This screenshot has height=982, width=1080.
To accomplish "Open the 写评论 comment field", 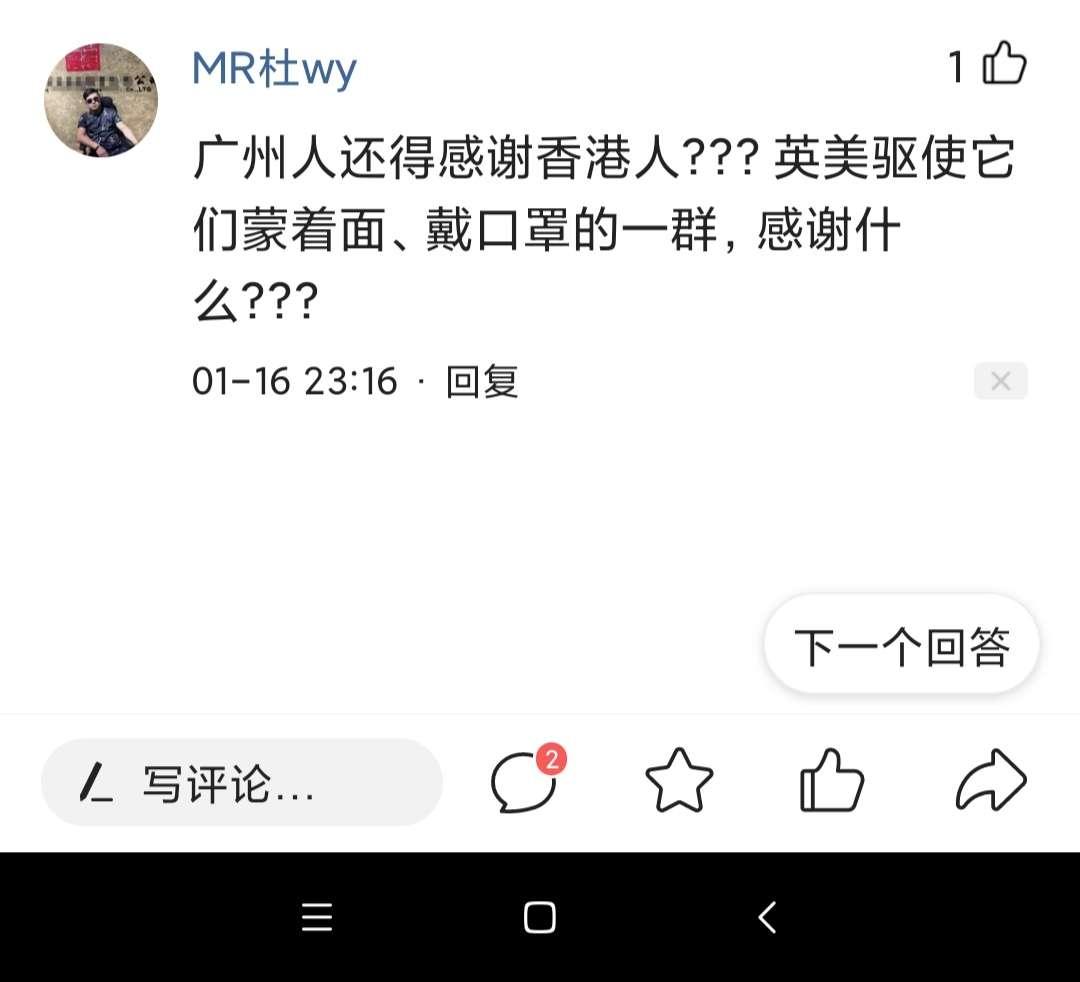I will click(241, 783).
